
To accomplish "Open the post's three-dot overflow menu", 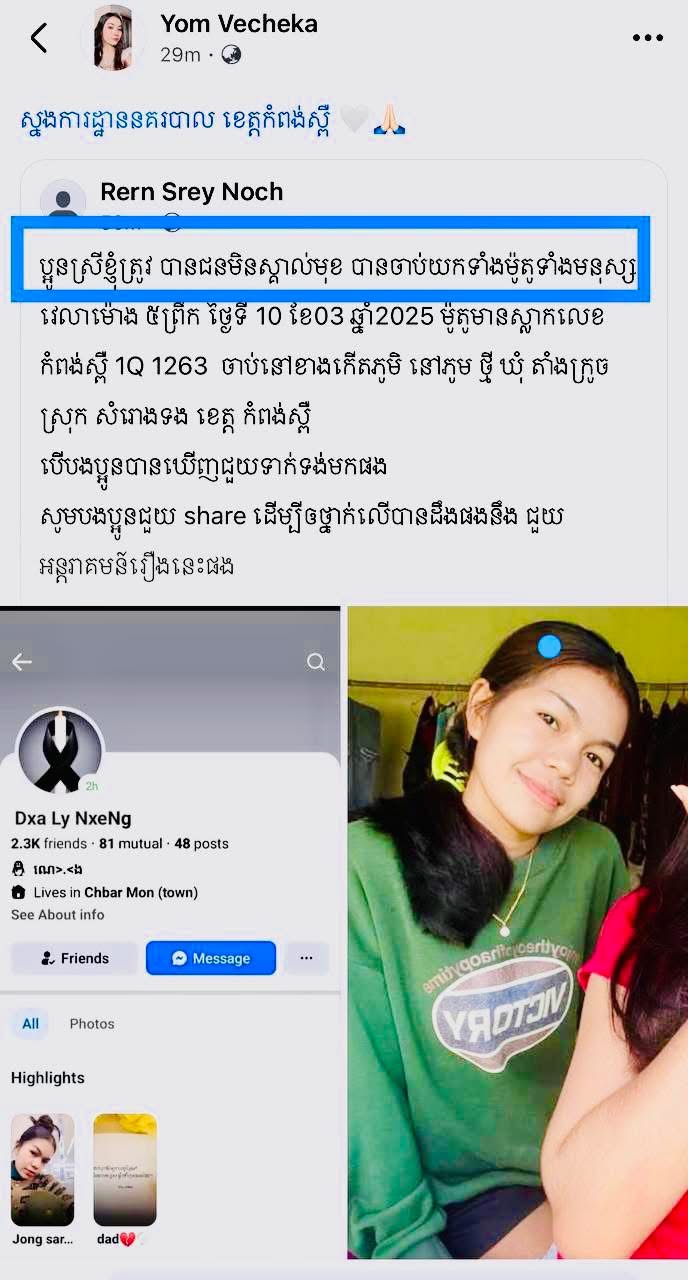I will (x=647, y=38).
